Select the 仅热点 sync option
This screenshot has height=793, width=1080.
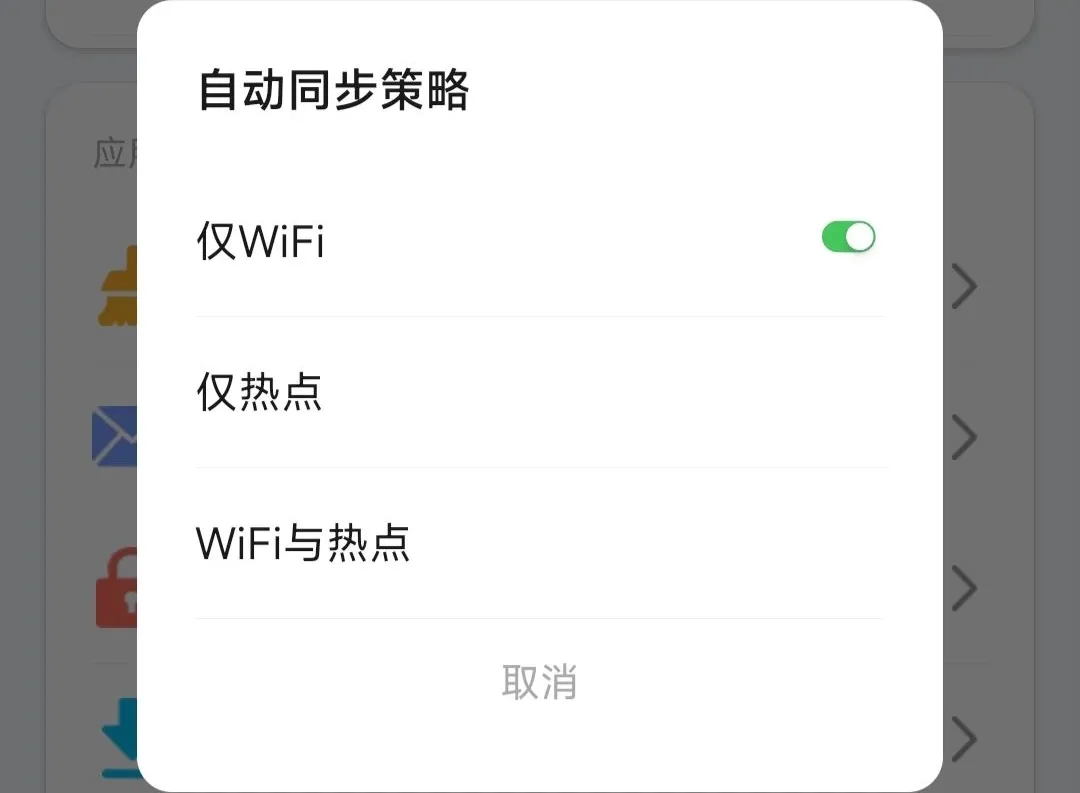pyautogui.click(x=540, y=392)
